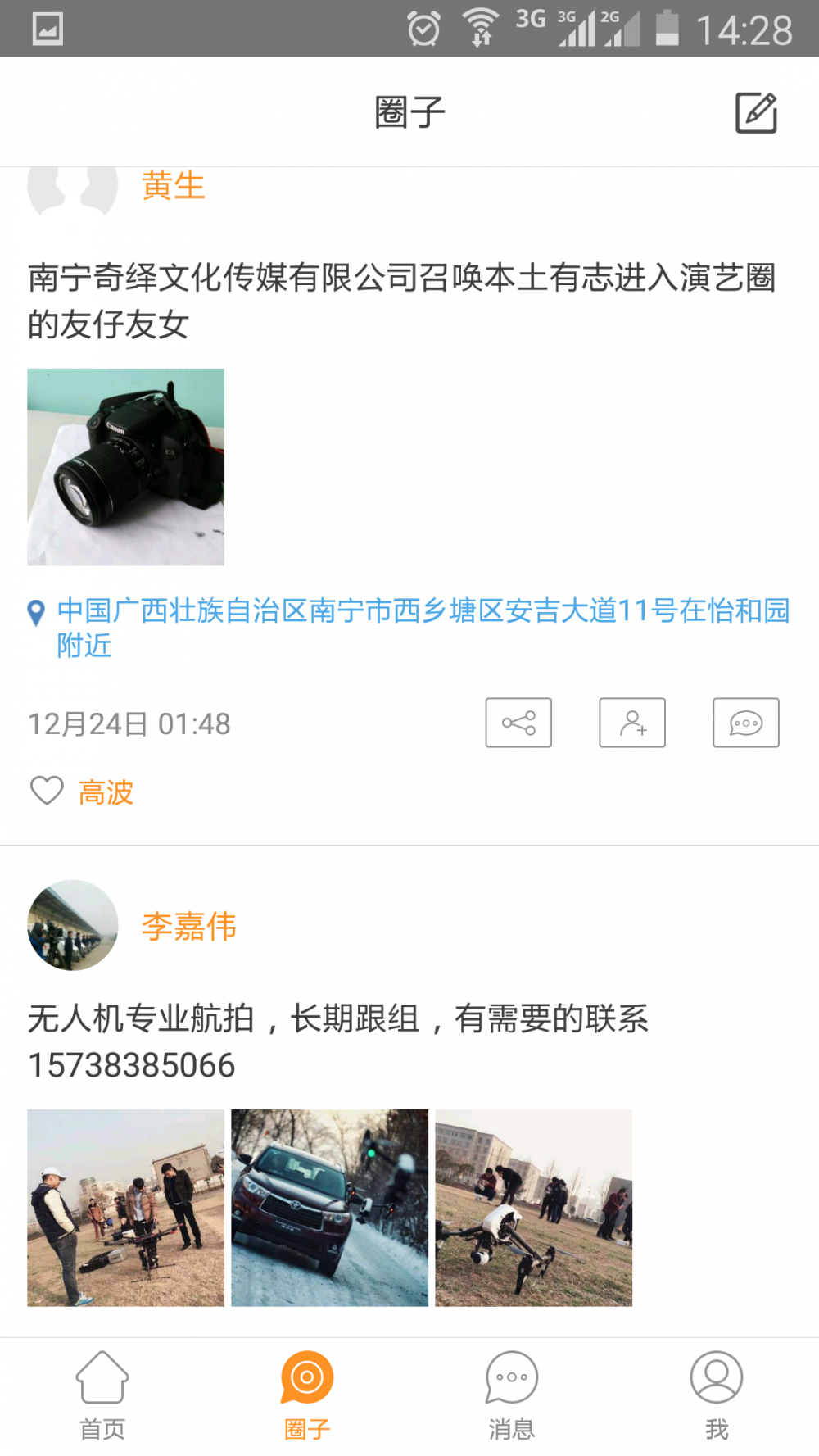The image size is (819, 1456).
Task: Compose a new post
Action: [755, 113]
